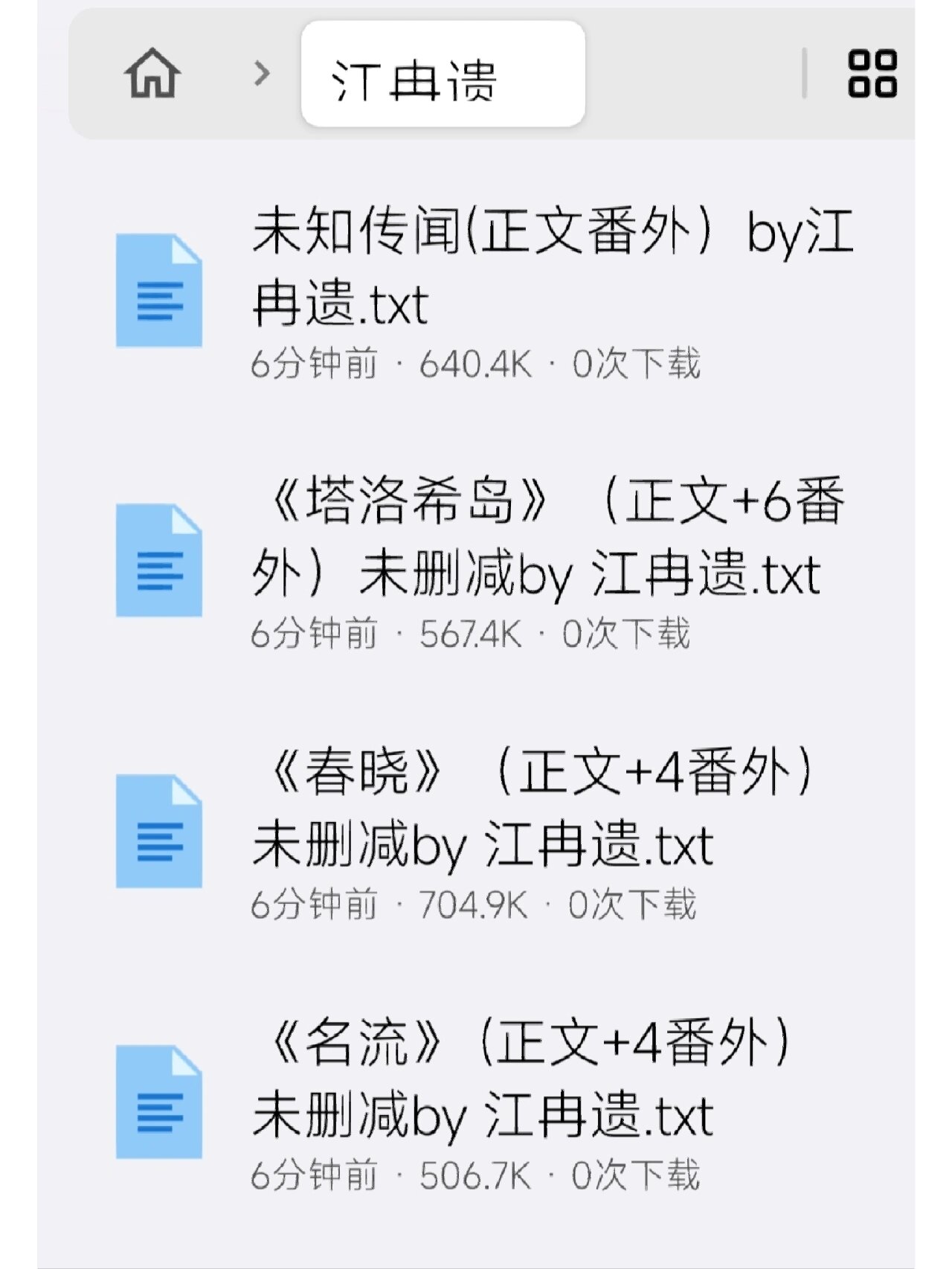Open 未知传闻(正文番外）by江冉遗.txt

point(550,268)
